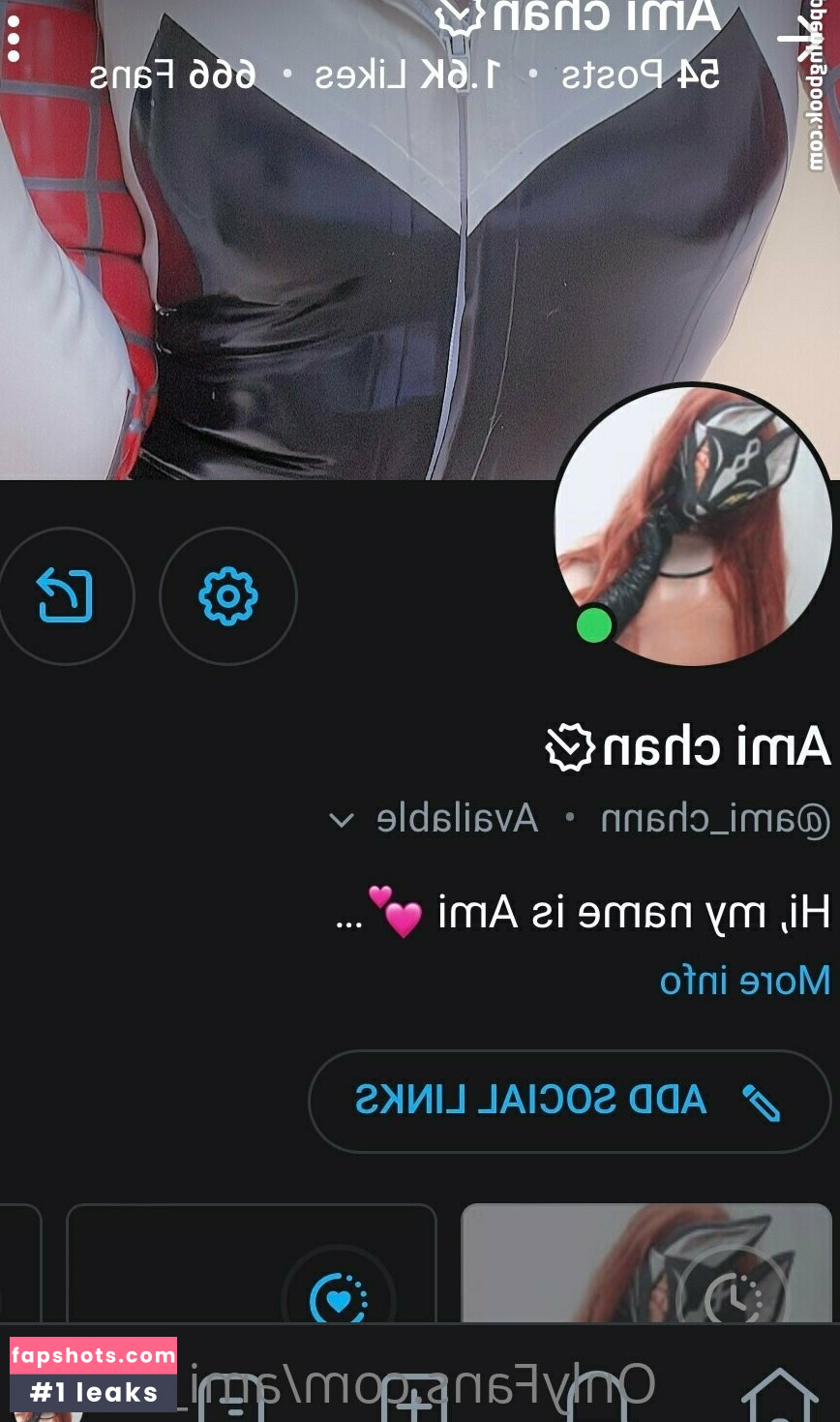The image size is (840, 1422).
Task: Tap Add Social Links button
Action: (x=569, y=1101)
